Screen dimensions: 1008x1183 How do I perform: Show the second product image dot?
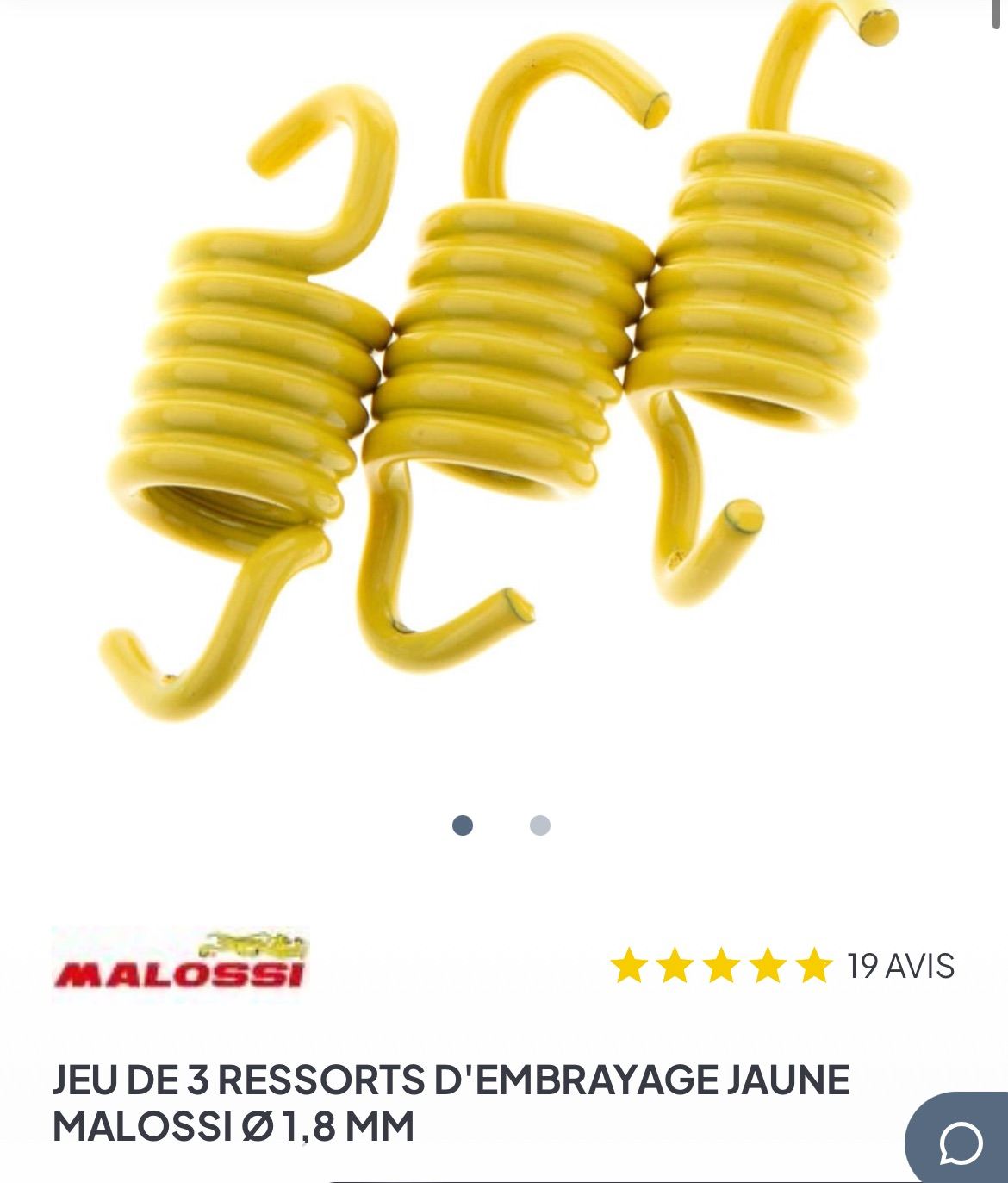pos(539,825)
